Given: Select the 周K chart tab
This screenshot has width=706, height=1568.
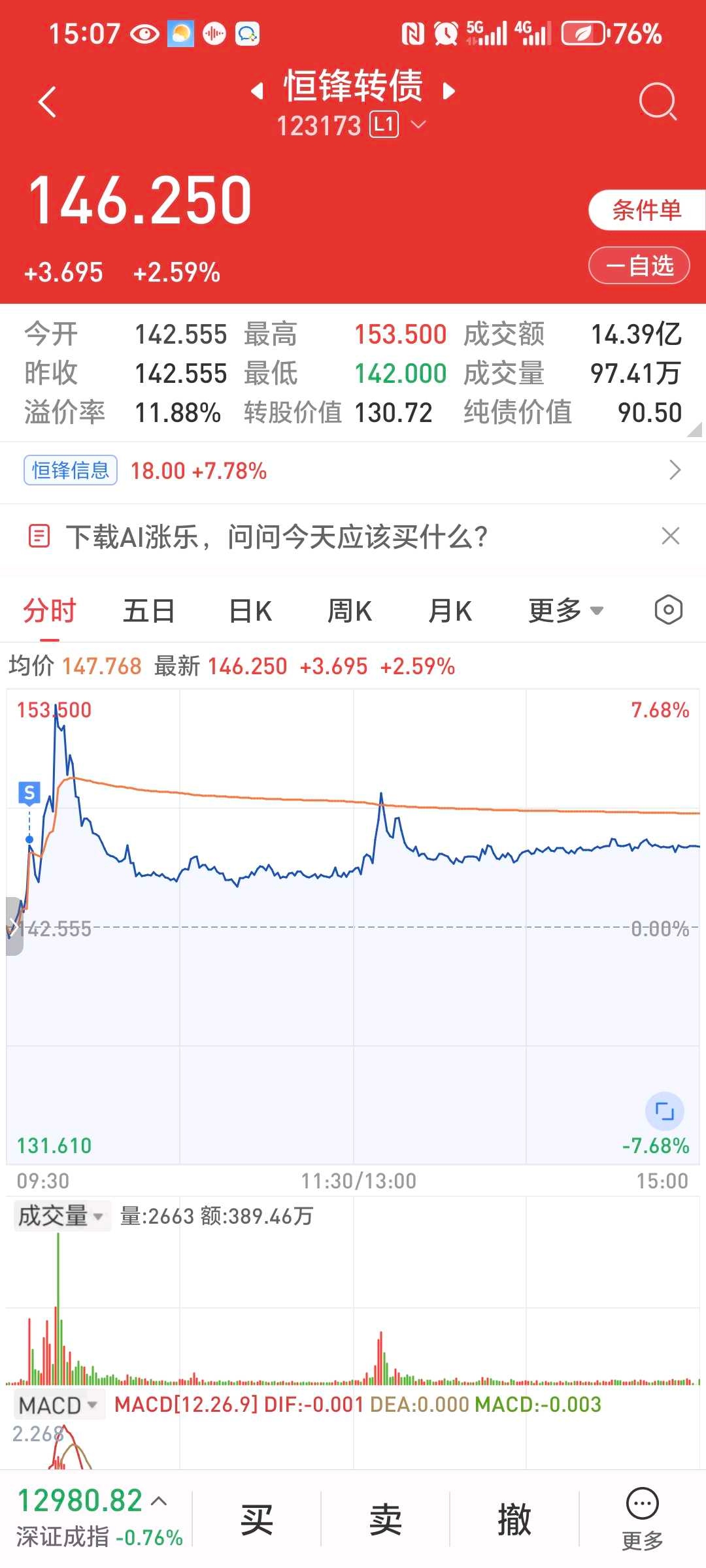Looking at the screenshot, I should click(350, 612).
